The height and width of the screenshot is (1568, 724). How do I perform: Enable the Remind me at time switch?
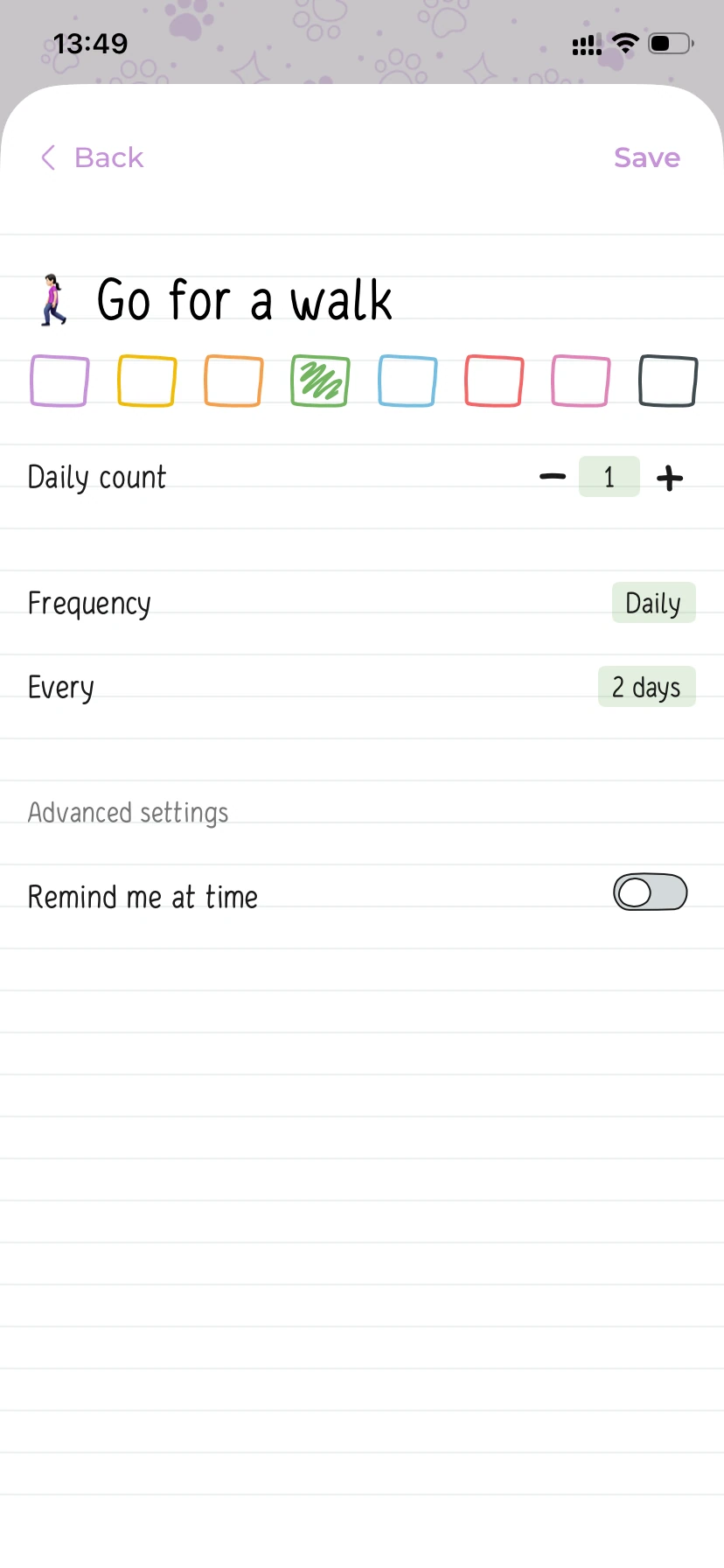(x=650, y=892)
